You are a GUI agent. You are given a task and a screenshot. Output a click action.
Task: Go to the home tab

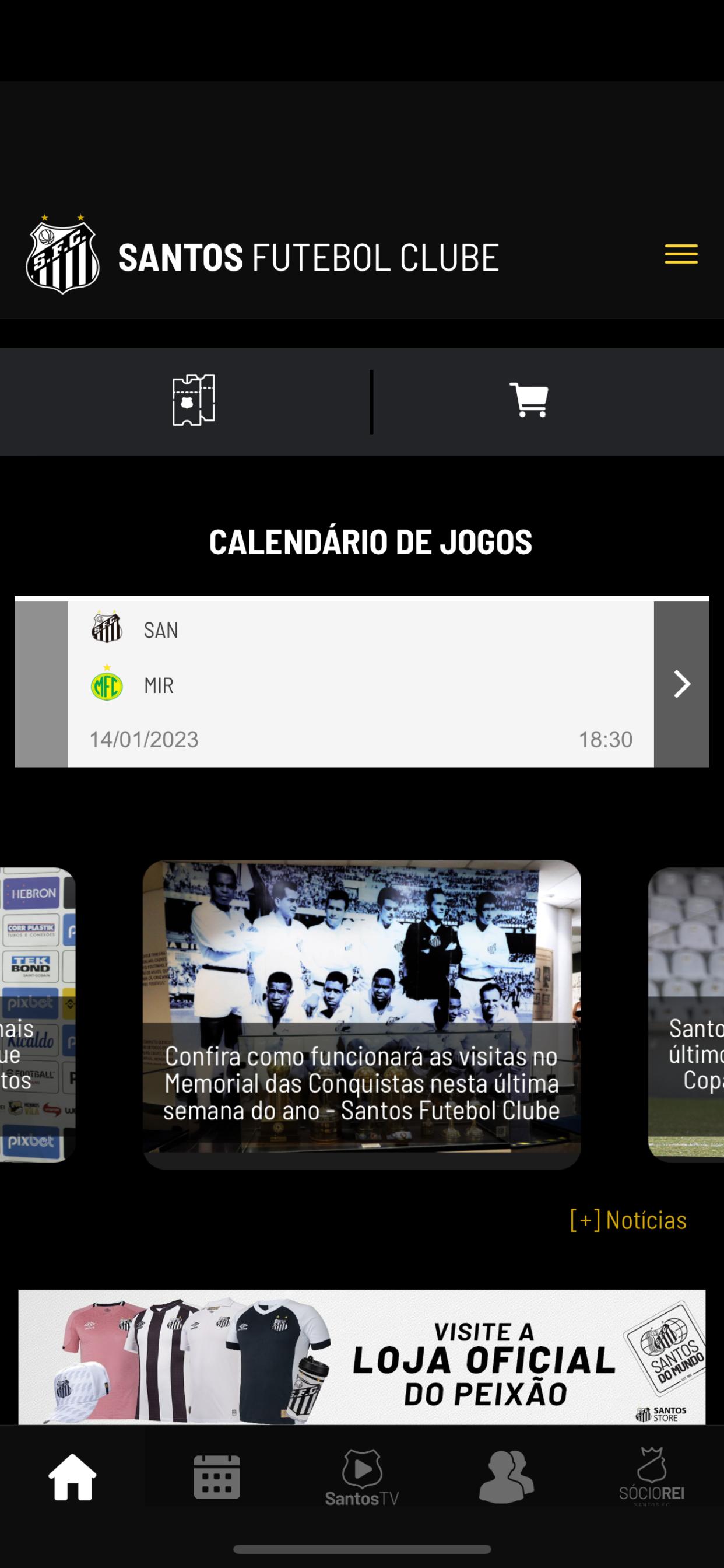click(72, 1478)
